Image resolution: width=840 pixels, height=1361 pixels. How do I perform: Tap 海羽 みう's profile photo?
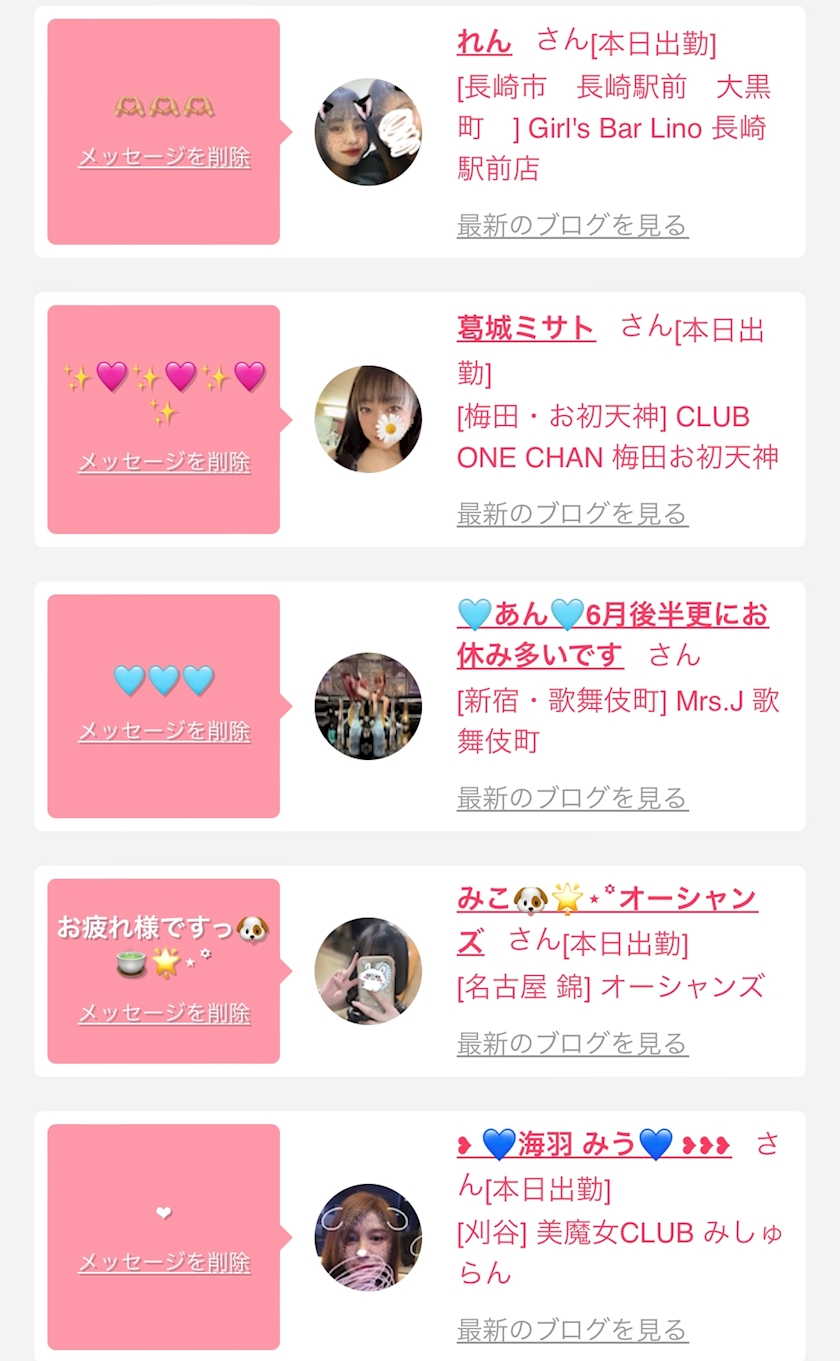(x=368, y=1237)
